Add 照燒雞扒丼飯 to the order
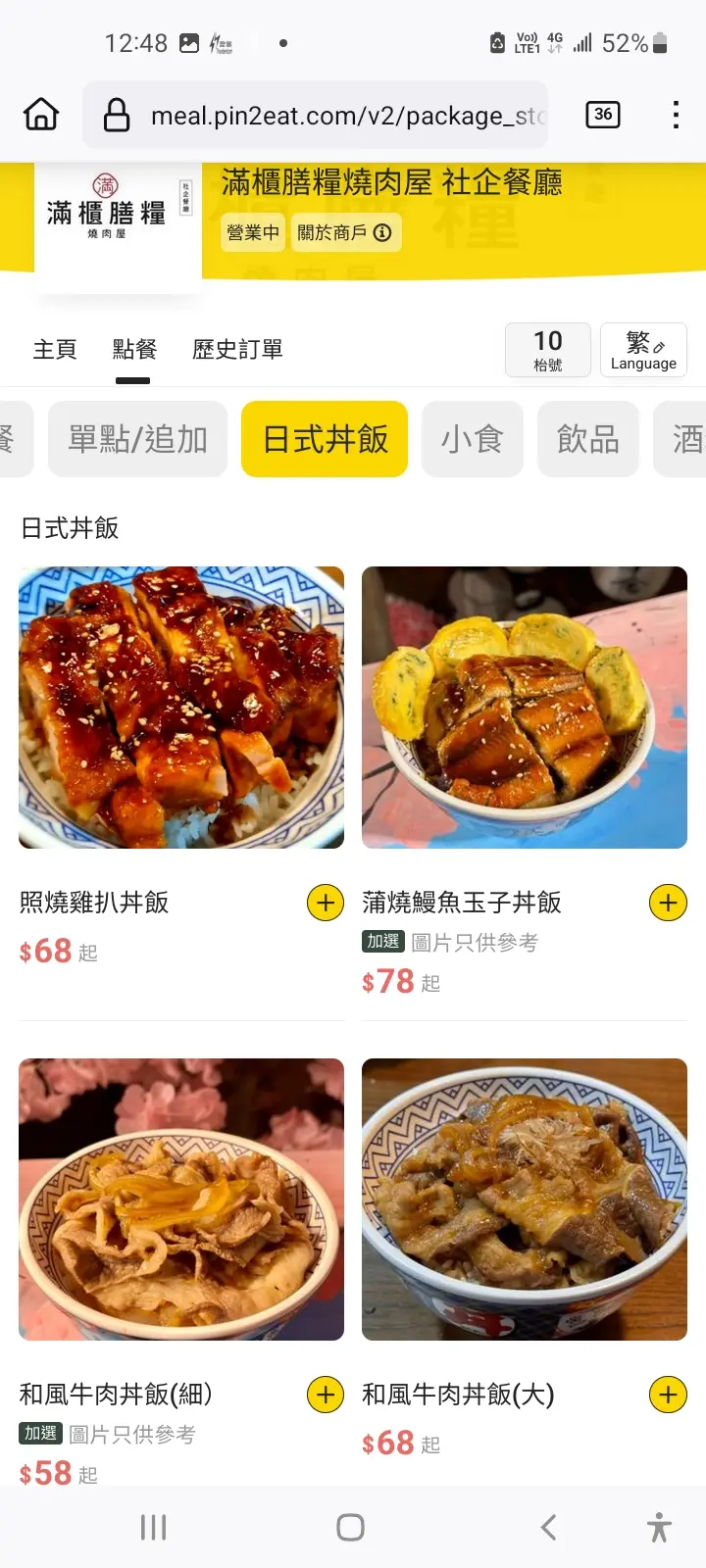Viewport: 706px width, 1568px height. pos(326,903)
